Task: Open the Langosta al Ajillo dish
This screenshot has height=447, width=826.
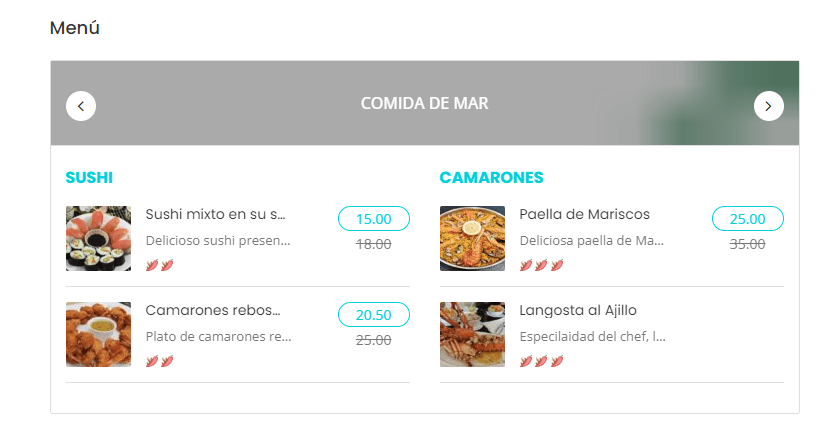Action: (x=578, y=311)
